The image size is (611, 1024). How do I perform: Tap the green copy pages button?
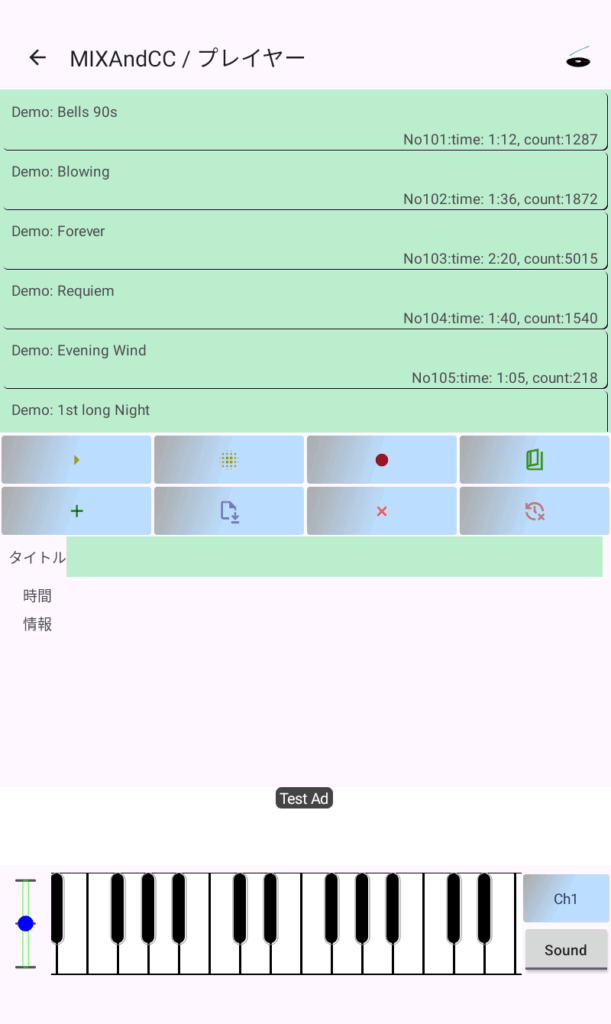pos(534,460)
